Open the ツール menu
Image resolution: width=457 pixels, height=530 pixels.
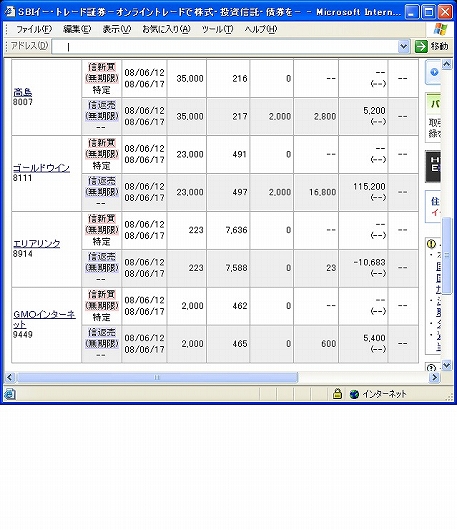point(217,29)
